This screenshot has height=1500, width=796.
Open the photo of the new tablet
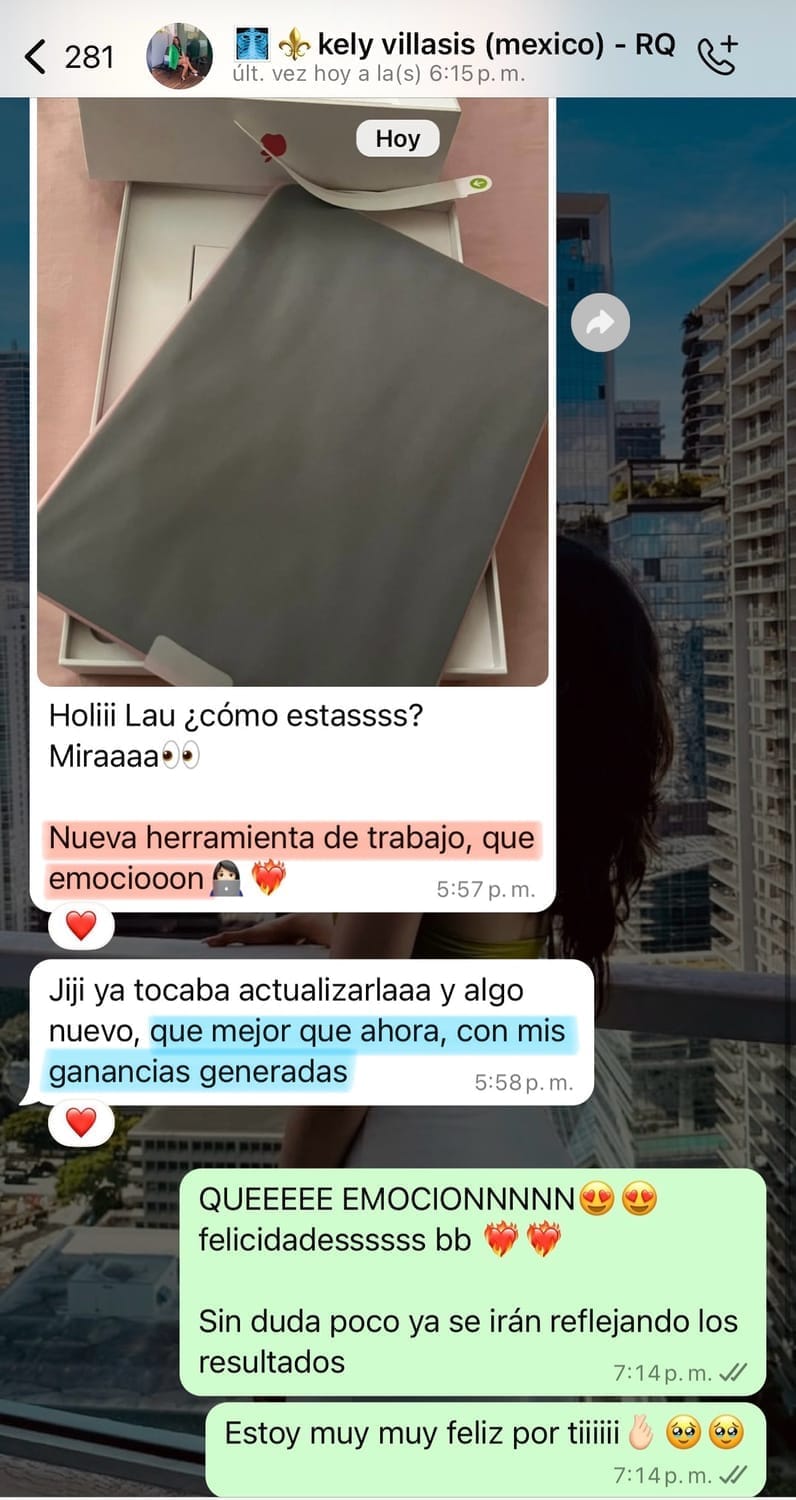[x=292, y=400]
